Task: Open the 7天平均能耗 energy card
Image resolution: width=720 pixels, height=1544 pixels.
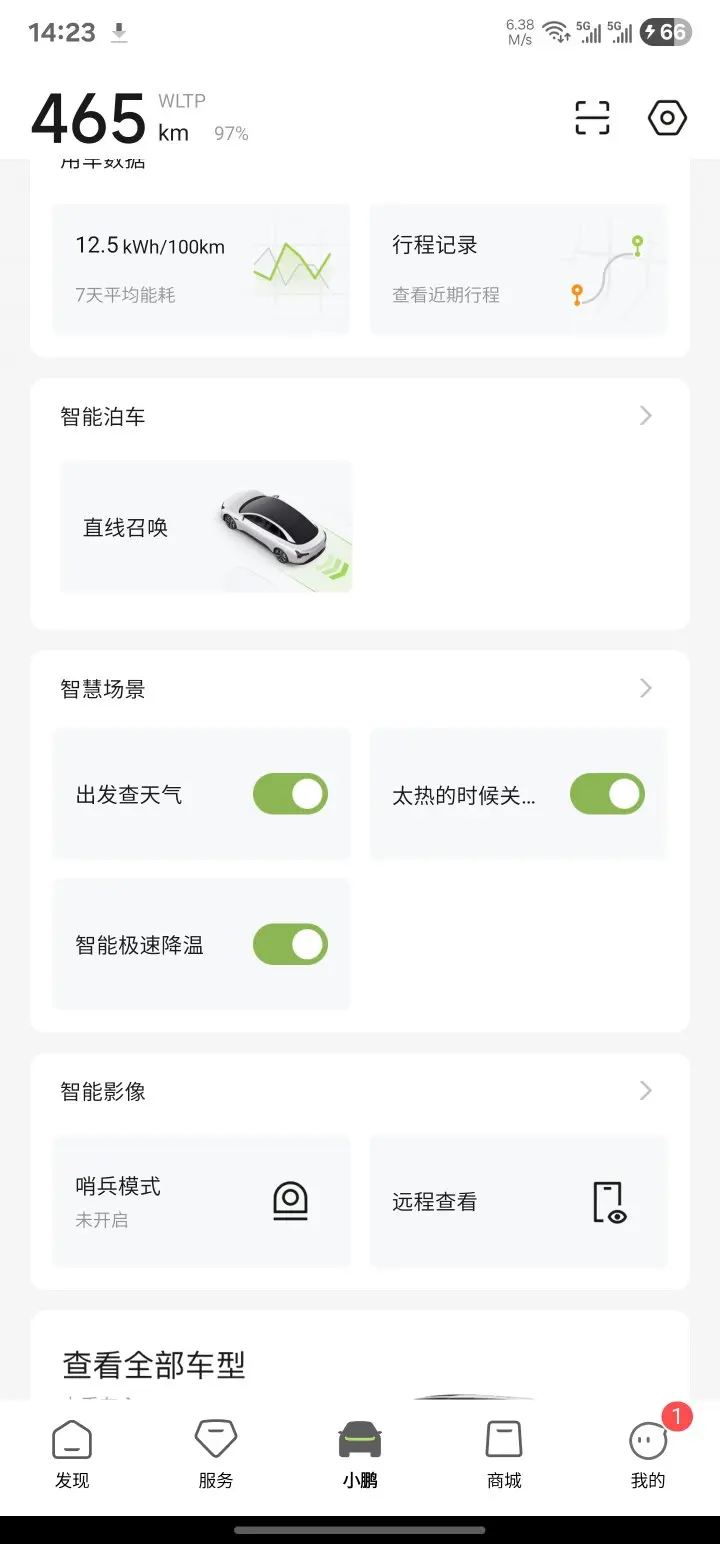Action: point(201,269)
